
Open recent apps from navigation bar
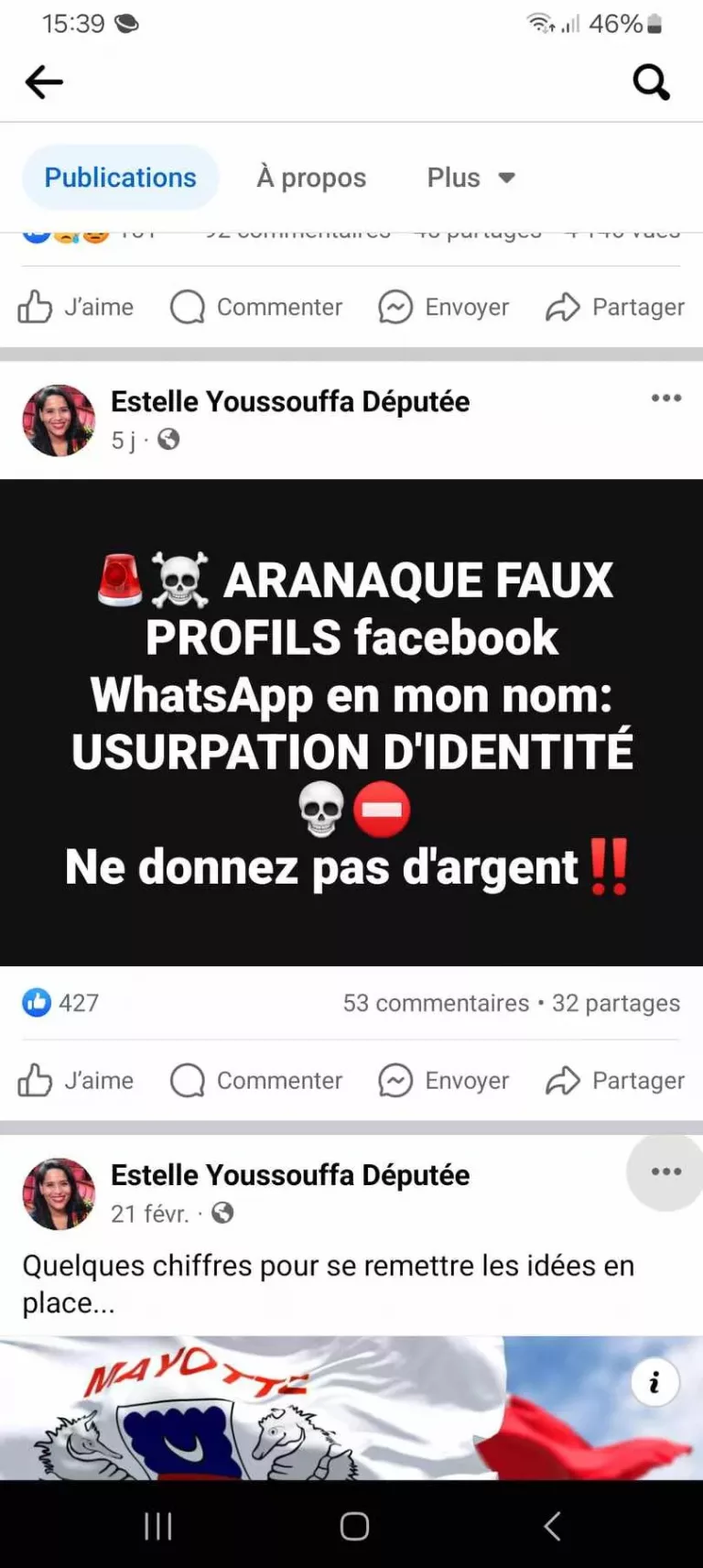(x=158, y=1526)
